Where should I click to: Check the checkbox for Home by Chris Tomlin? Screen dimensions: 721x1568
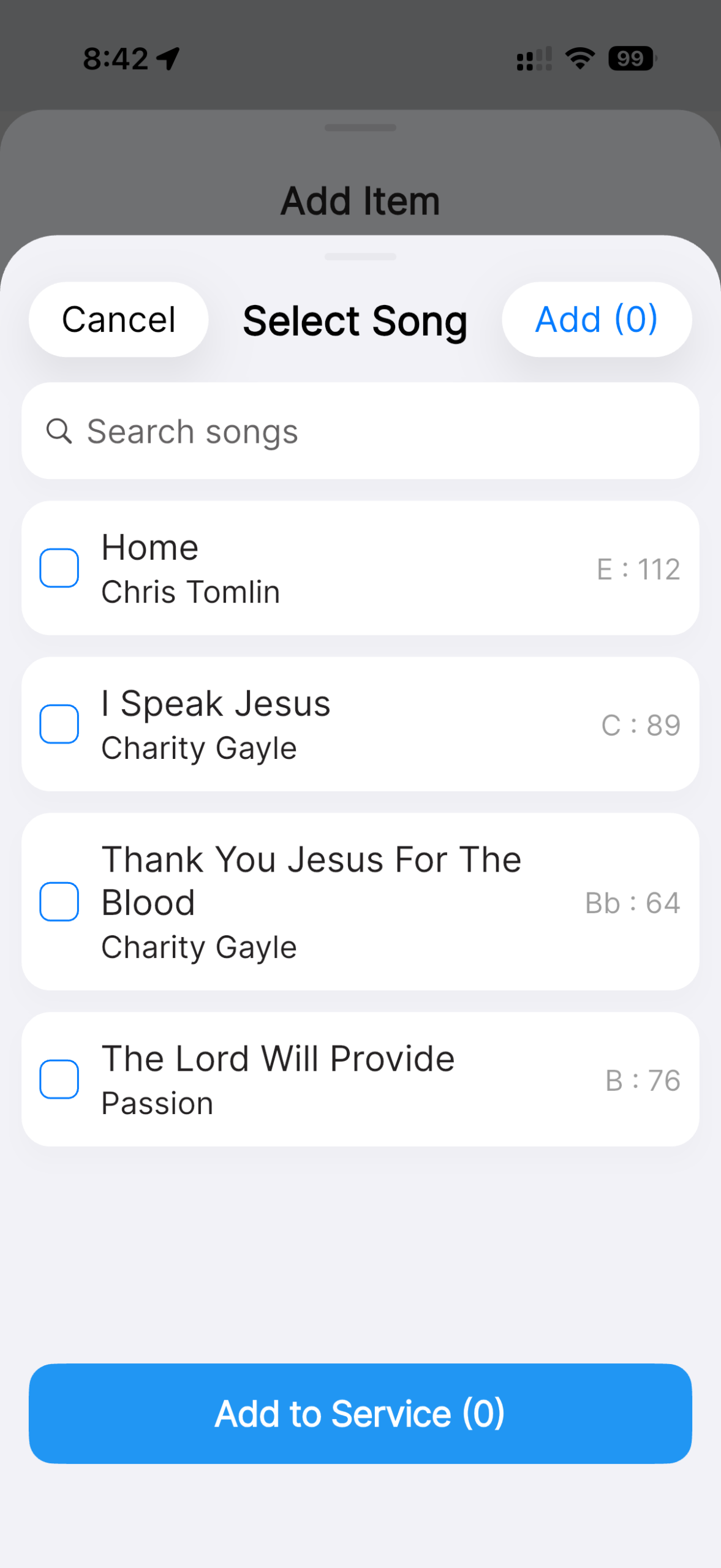[59, 567]
